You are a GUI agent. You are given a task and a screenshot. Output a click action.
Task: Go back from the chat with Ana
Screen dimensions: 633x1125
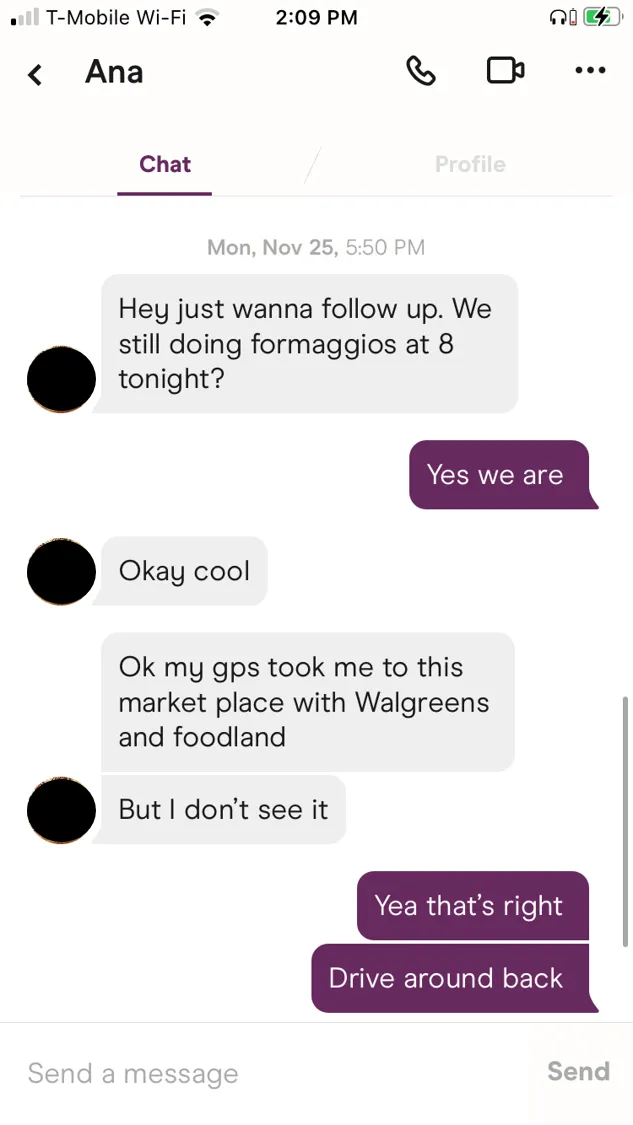pos(35,73)
